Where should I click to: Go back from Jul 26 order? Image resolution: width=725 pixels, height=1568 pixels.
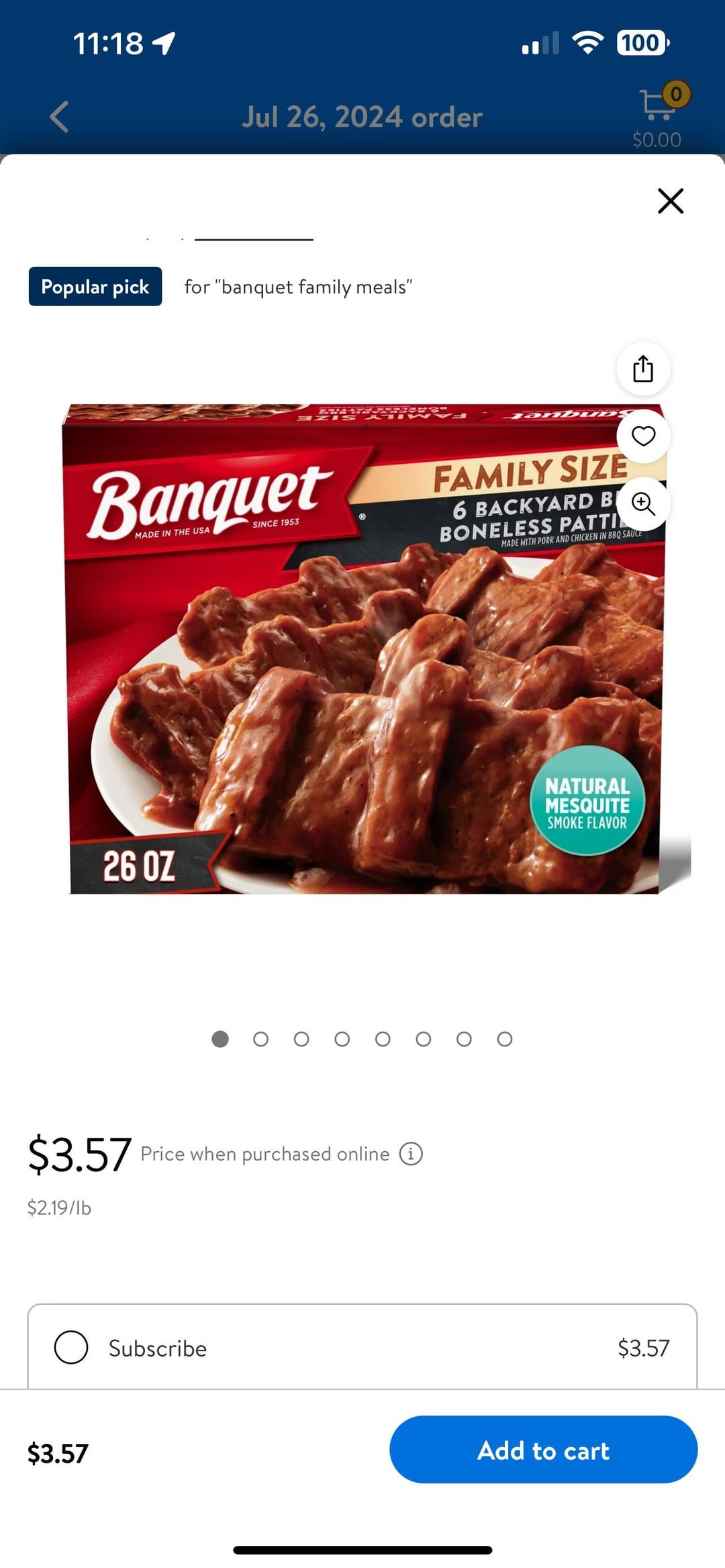click(x=59, y=117)
